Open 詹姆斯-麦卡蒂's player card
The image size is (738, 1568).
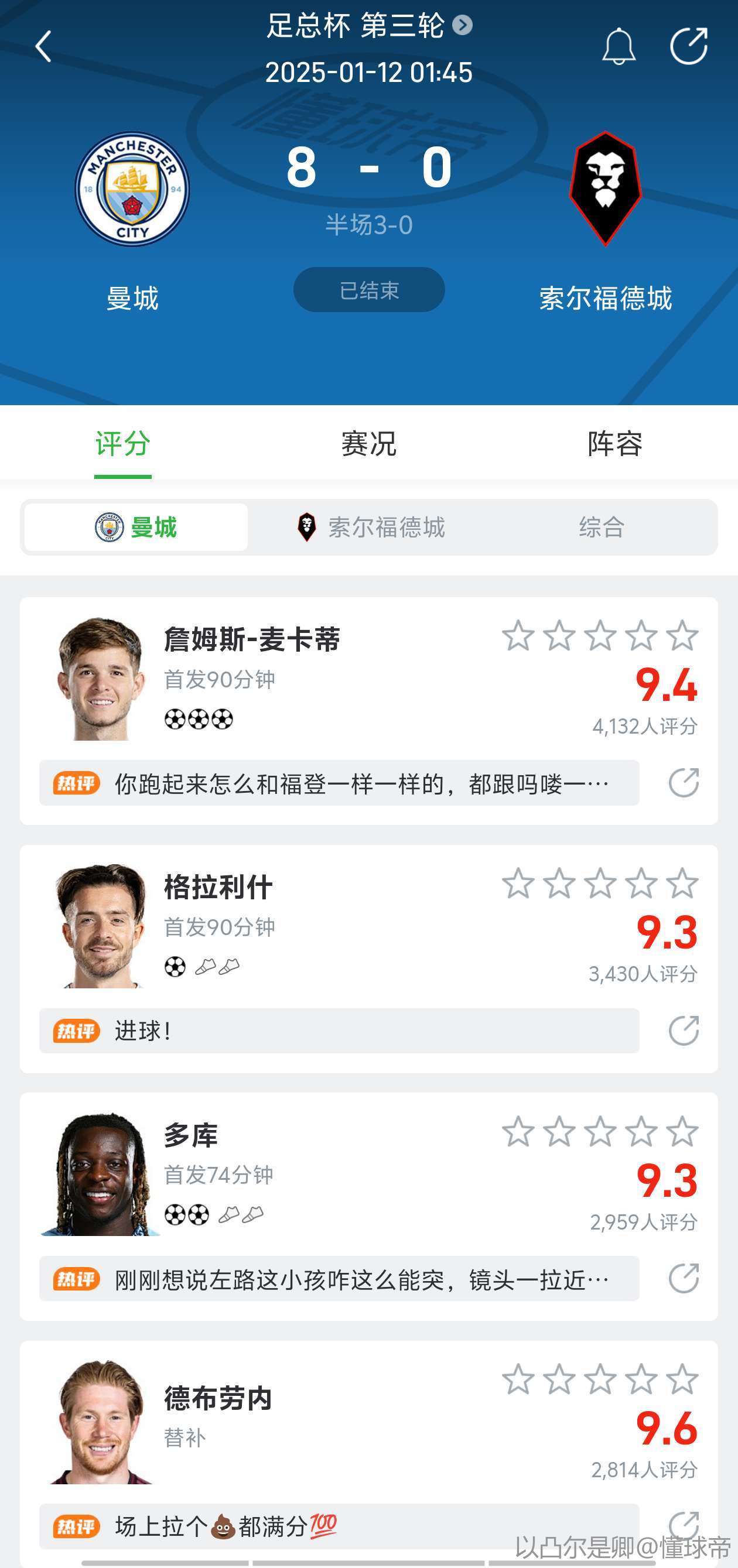(251, 640)
